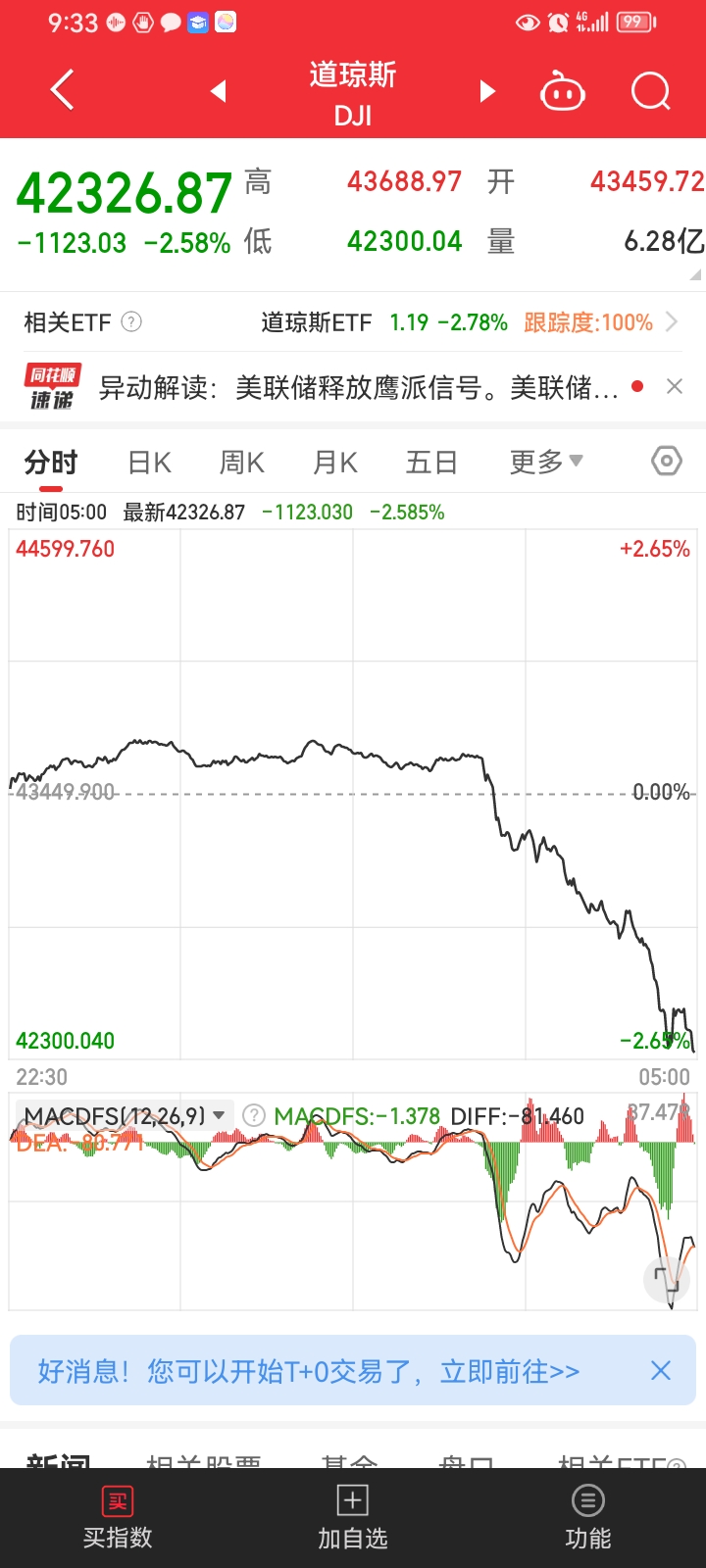Open the robot assistant icon
Screen dimensions: 706x1568
(563, 92)
